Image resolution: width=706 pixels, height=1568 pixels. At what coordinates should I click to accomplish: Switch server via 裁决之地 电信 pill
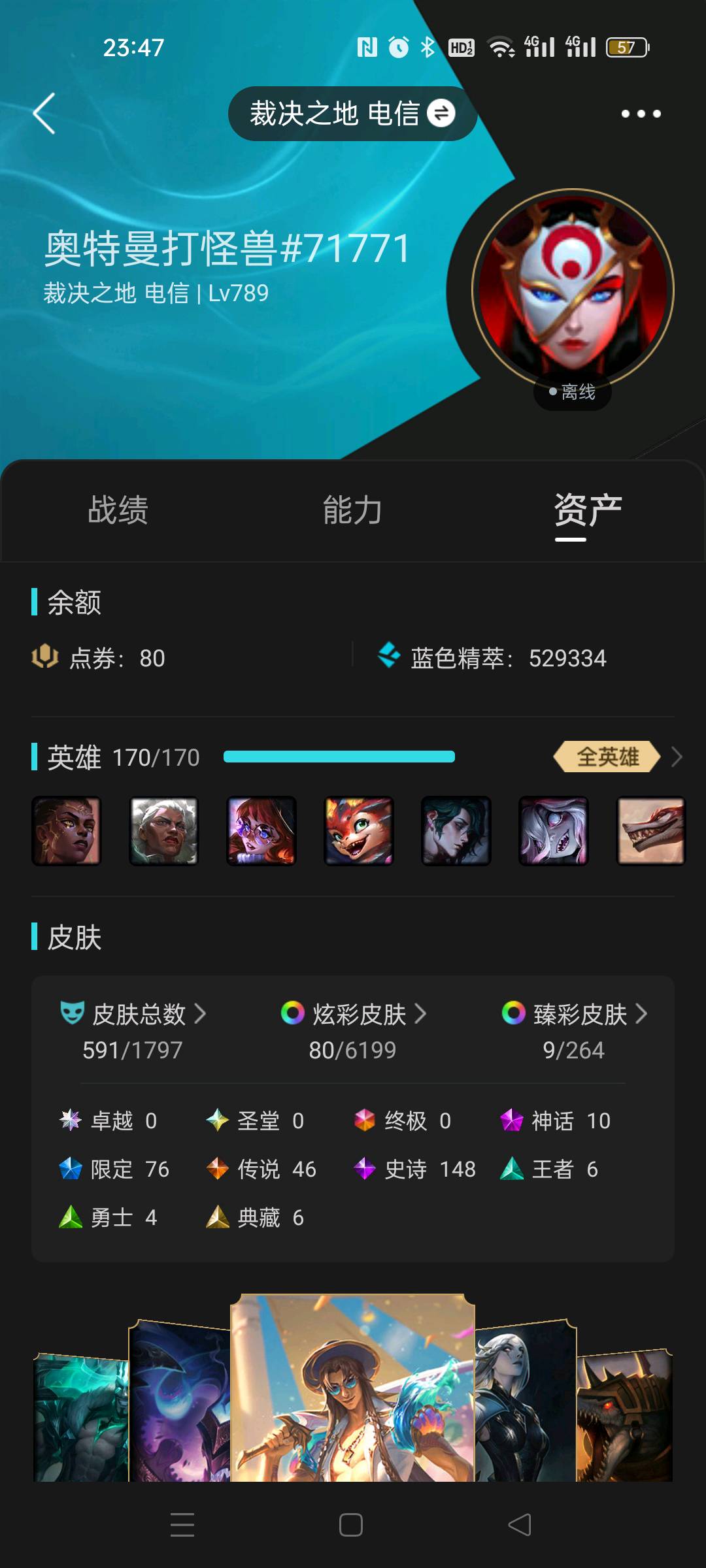click(352, 114)
